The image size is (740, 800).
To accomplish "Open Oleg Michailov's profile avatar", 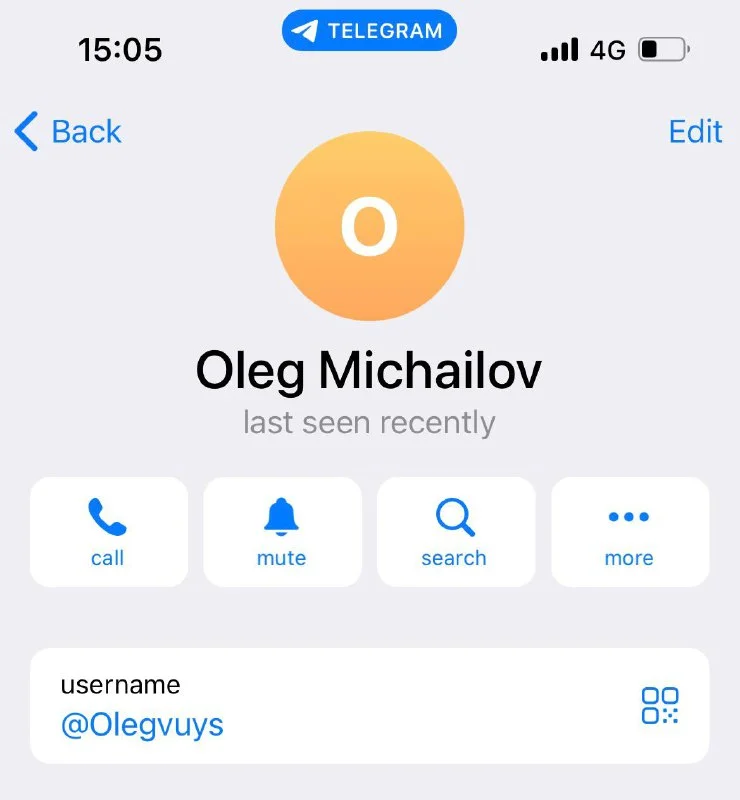I will pyautogui.click(x=369, y=225).
